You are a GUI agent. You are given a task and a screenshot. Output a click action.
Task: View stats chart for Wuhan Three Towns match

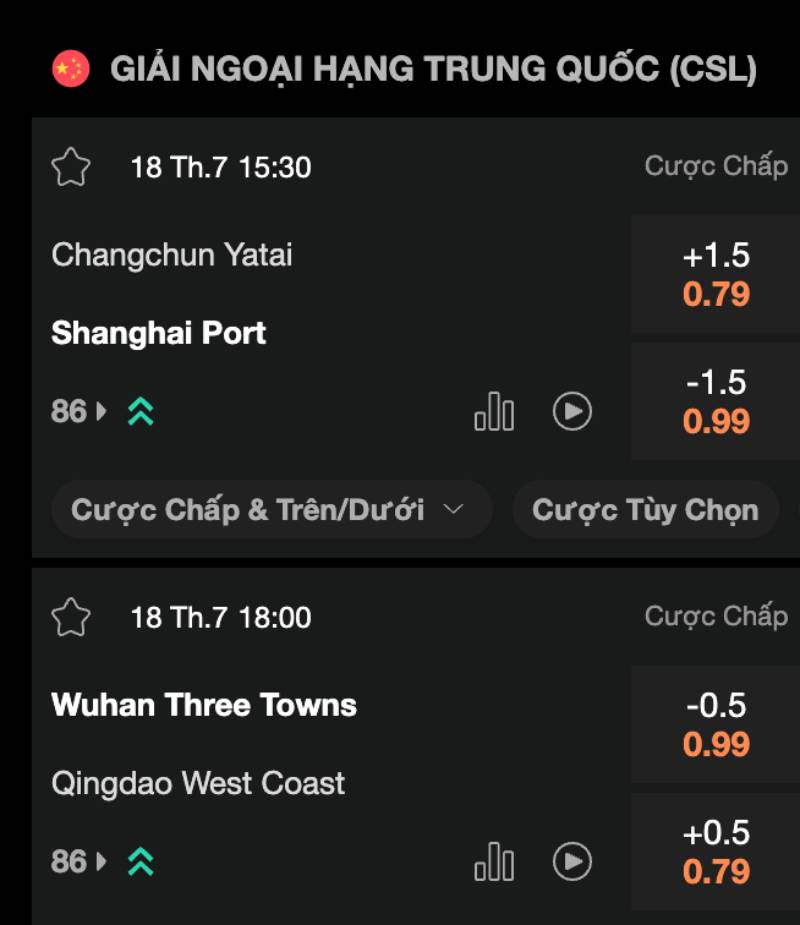point(494,862)
